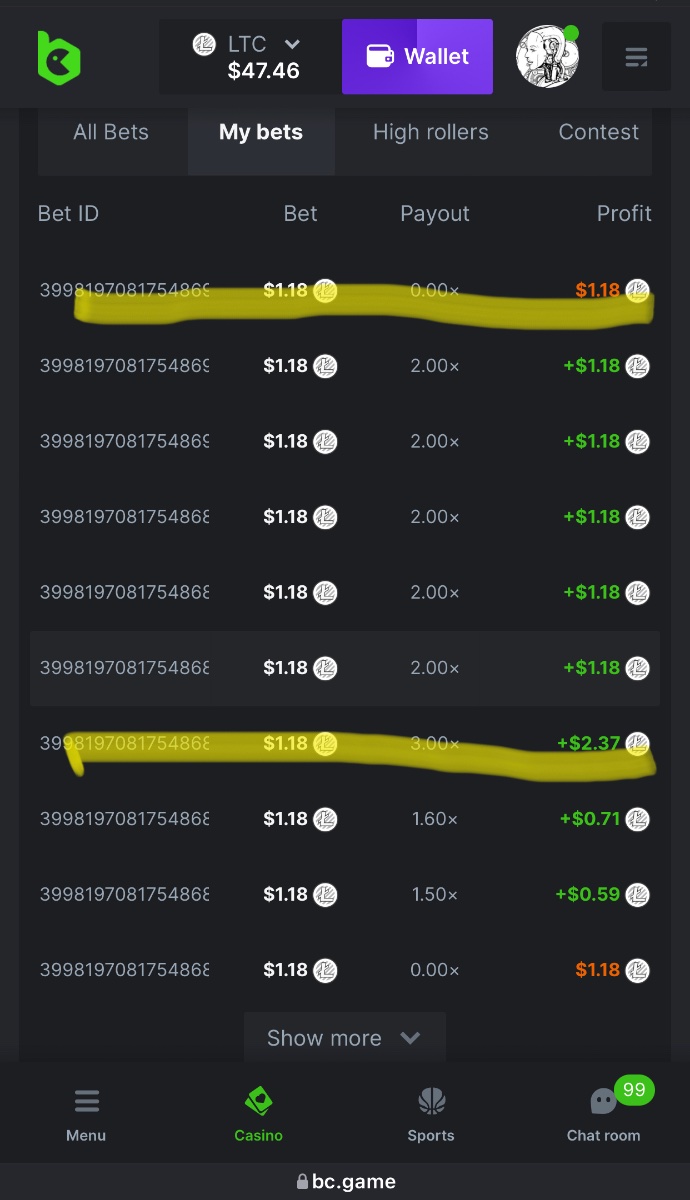690x1200 pixels.
Task: Expand the list with Show more
Action: [344, 1038]
